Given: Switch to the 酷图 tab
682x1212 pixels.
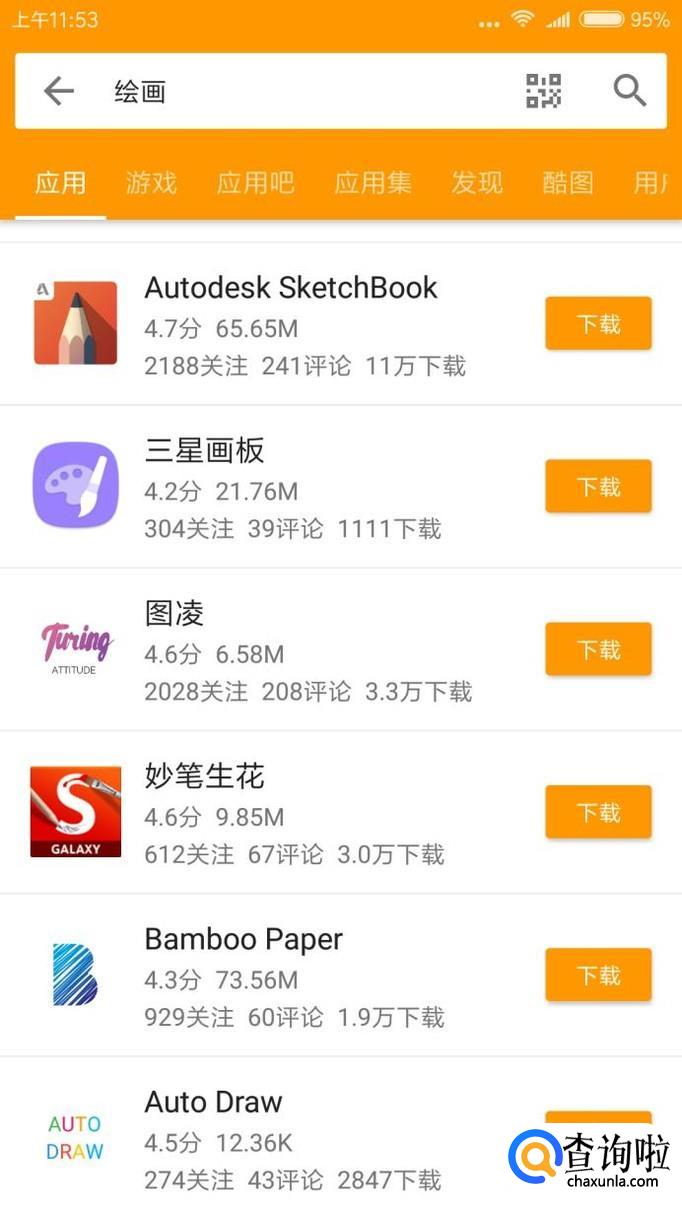Looking at the screenshot, I should point(567,183).
